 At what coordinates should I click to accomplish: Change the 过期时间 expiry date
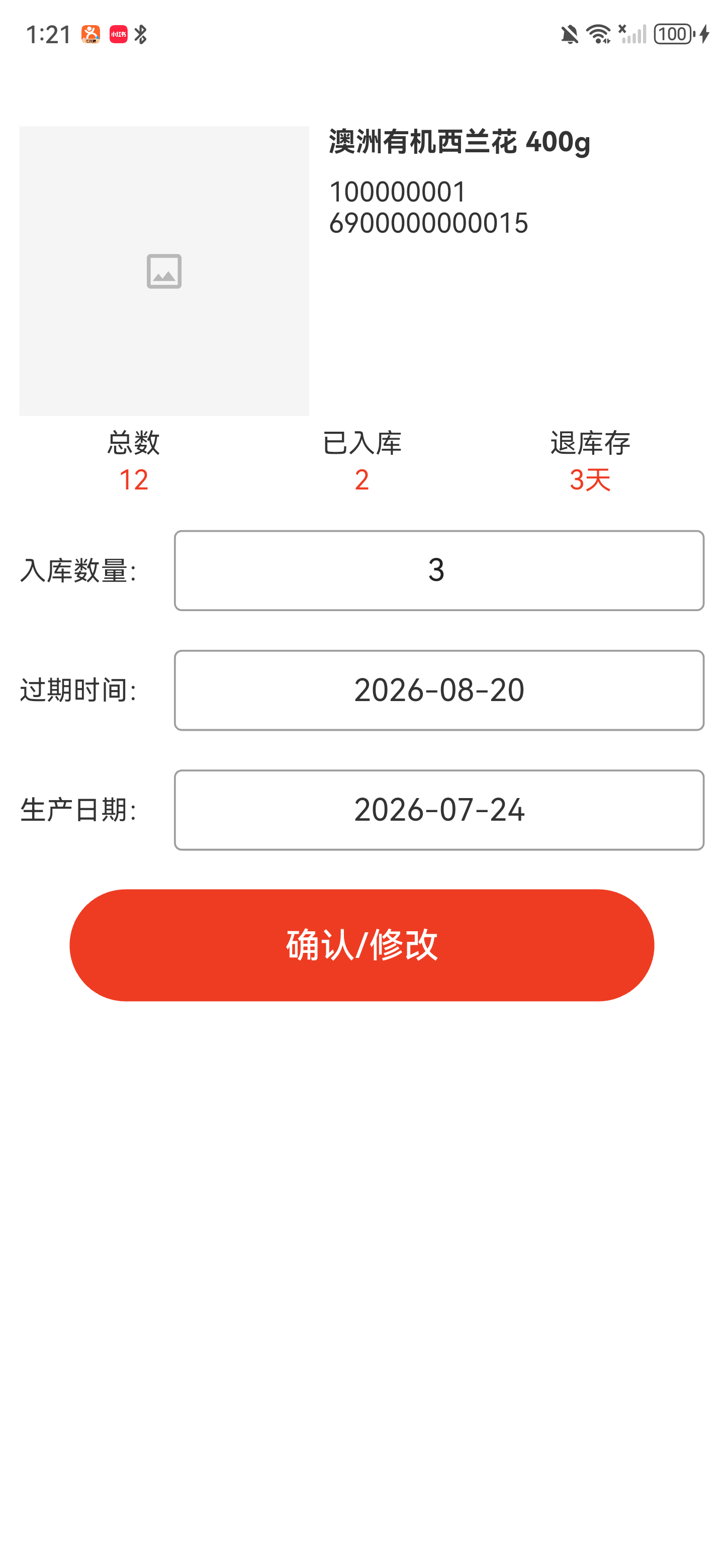tap(438, 690)
